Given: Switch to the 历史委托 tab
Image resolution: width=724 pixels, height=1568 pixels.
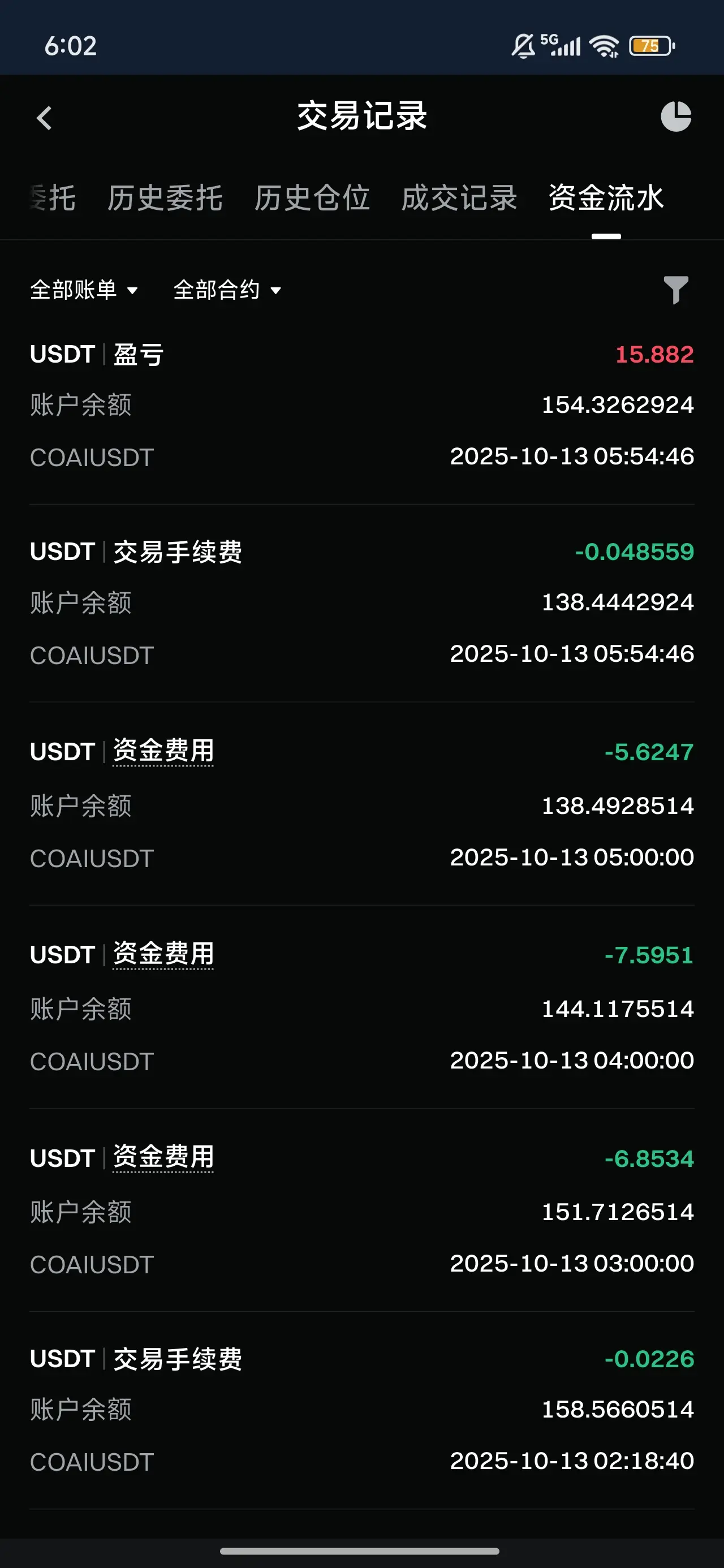Looking at the screenshot, I should tap(165, 199).
